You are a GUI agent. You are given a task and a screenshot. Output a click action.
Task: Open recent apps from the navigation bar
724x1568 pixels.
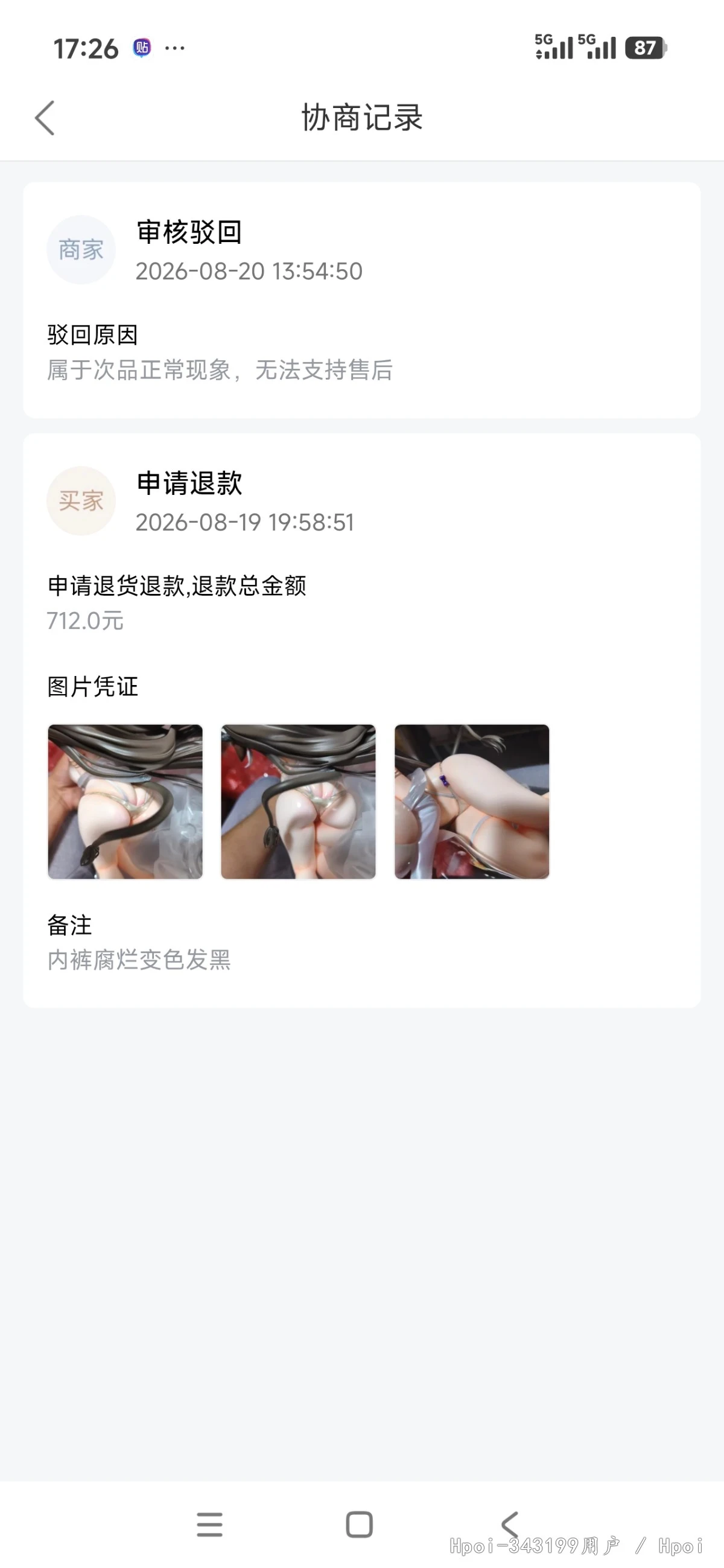click(210, 1524)
